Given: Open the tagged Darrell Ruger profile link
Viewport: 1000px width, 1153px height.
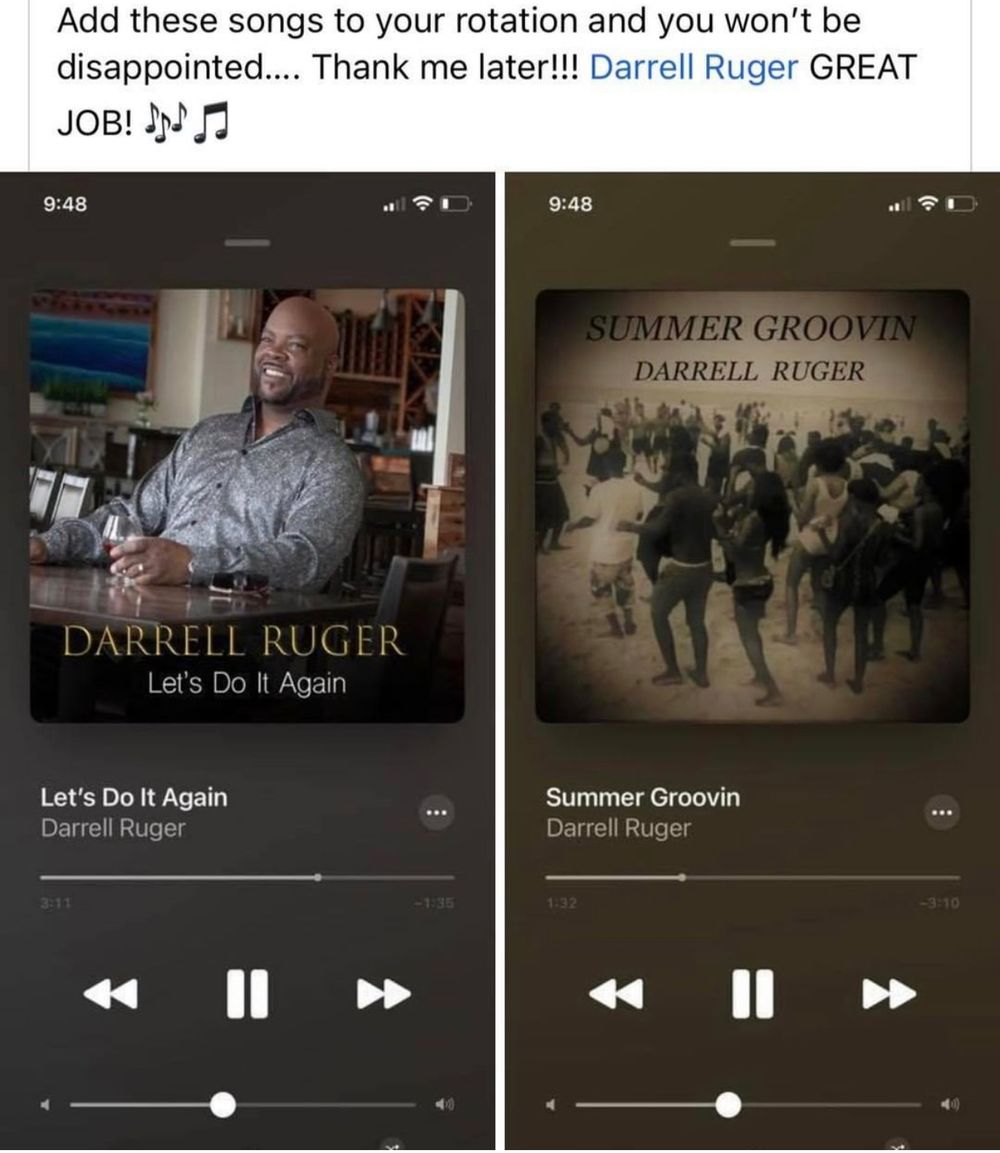Looking at the screenshot, I should (694, 68).
